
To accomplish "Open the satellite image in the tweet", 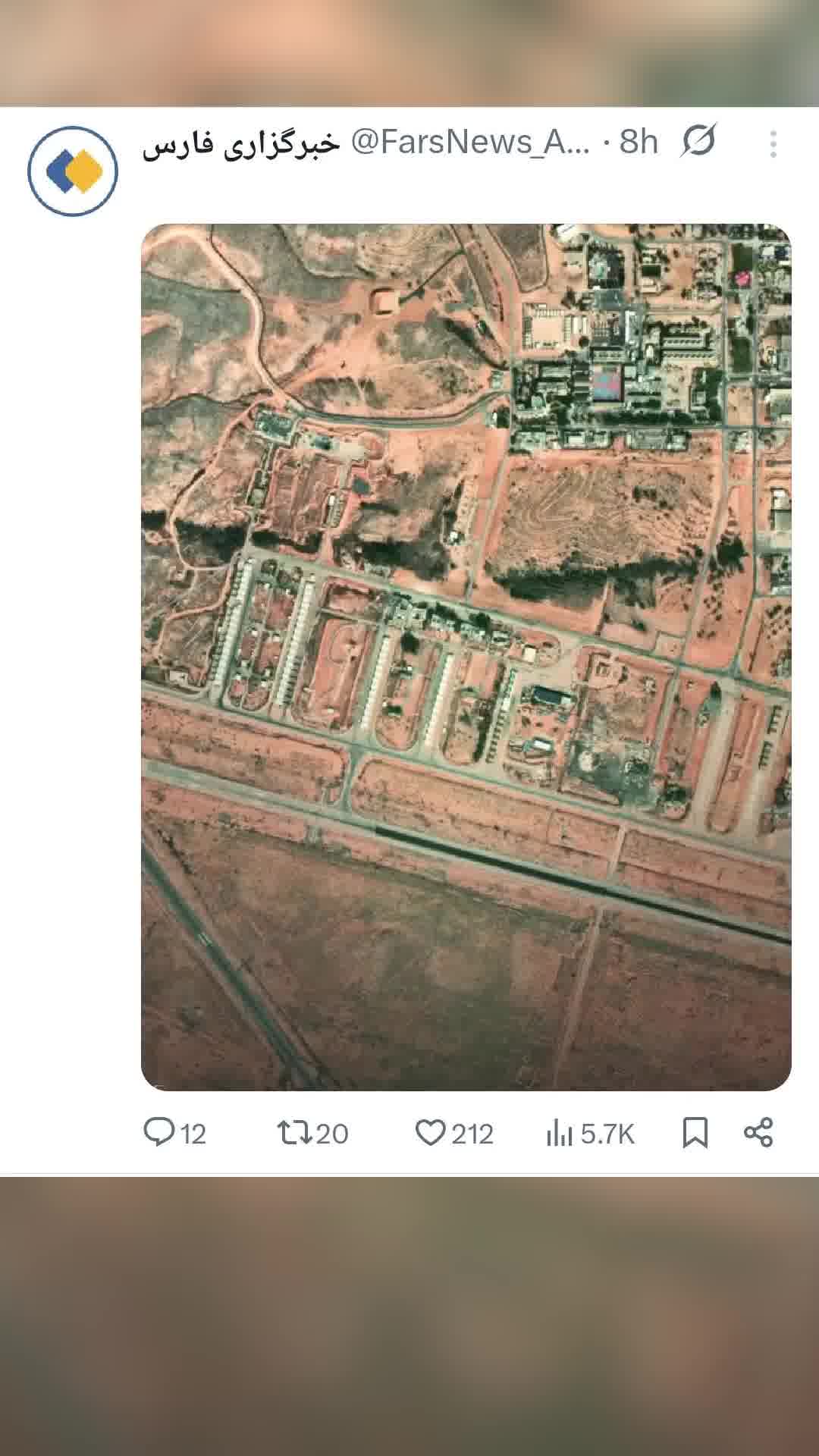I will [466, 657].
